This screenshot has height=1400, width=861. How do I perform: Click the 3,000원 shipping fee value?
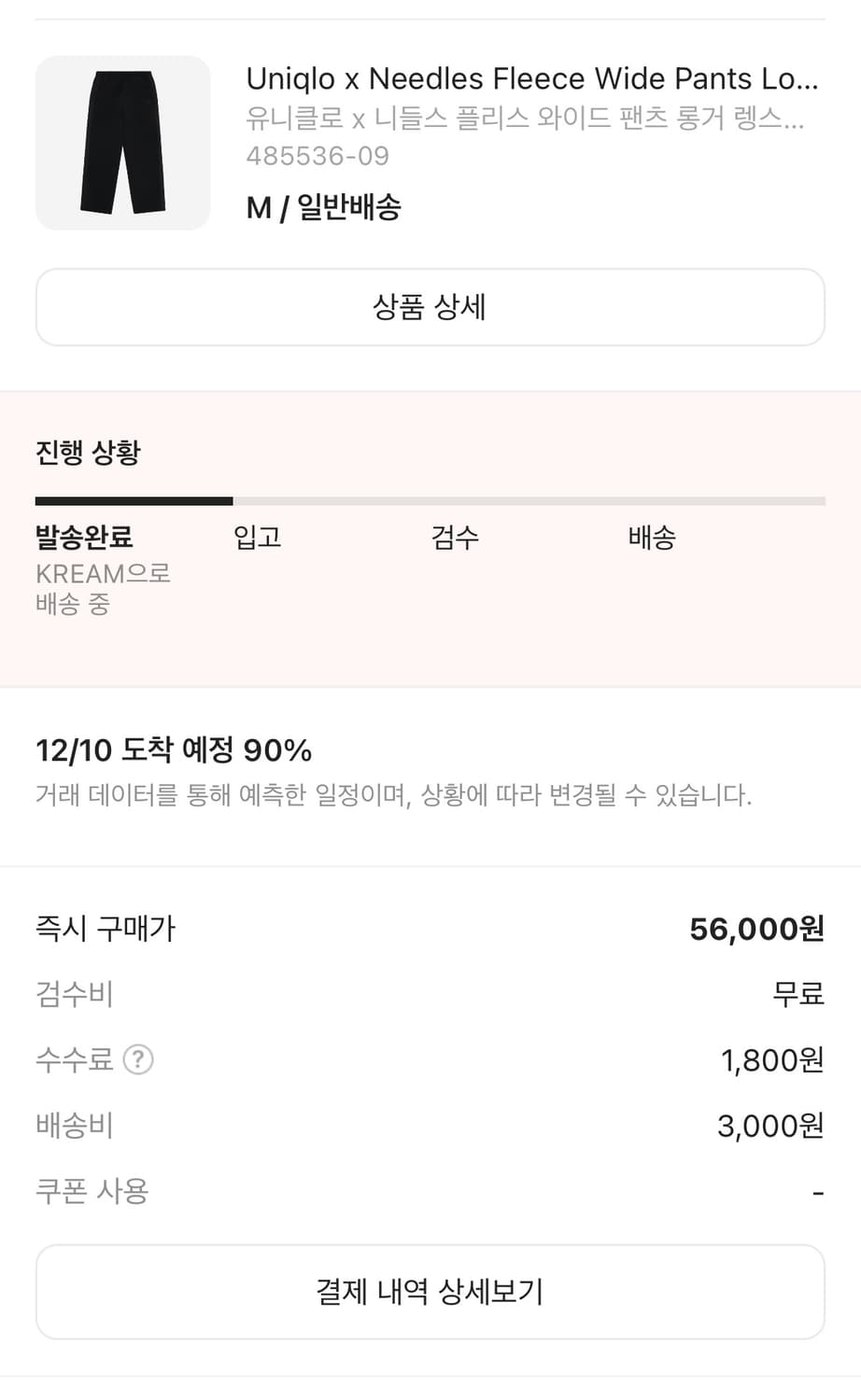pos(768,1126)
